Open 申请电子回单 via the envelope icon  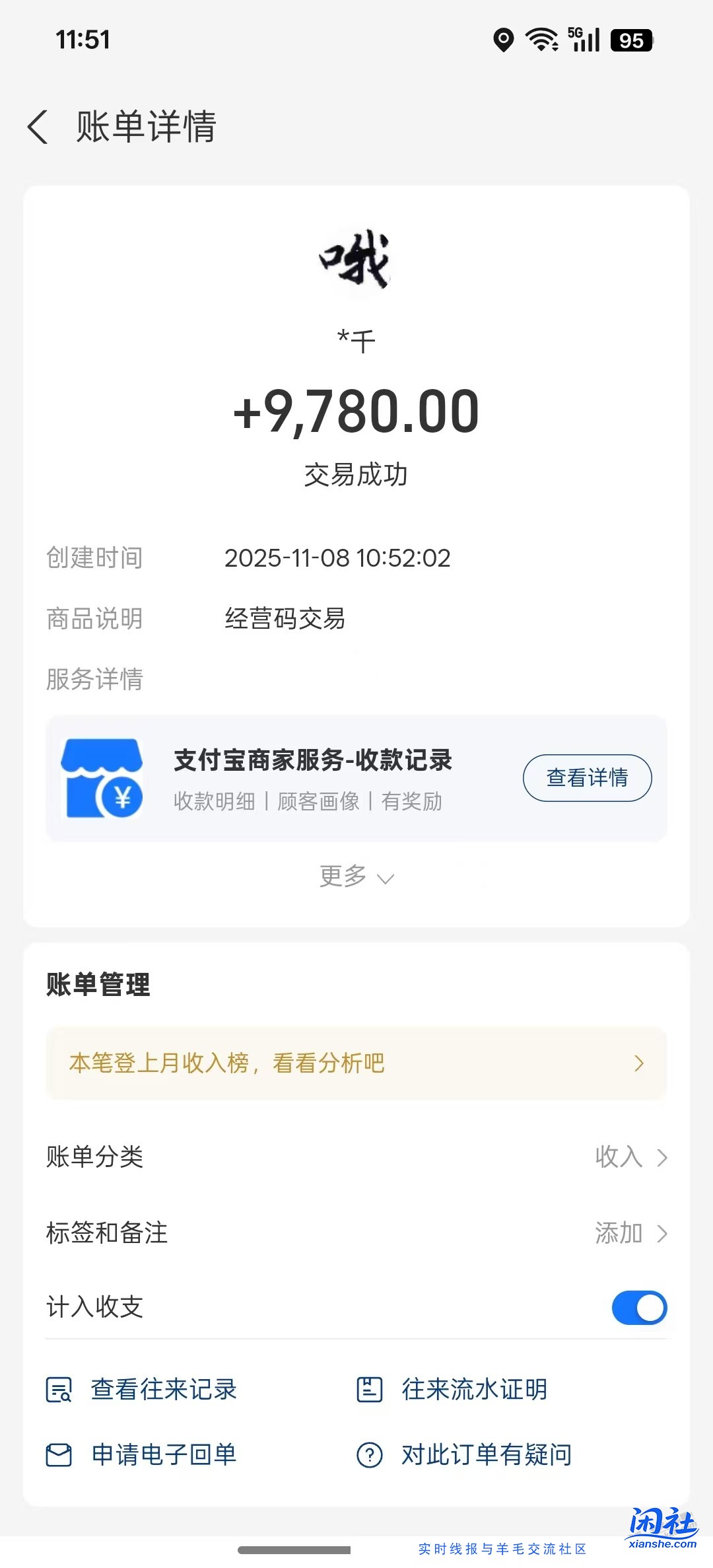[58, 1454]
